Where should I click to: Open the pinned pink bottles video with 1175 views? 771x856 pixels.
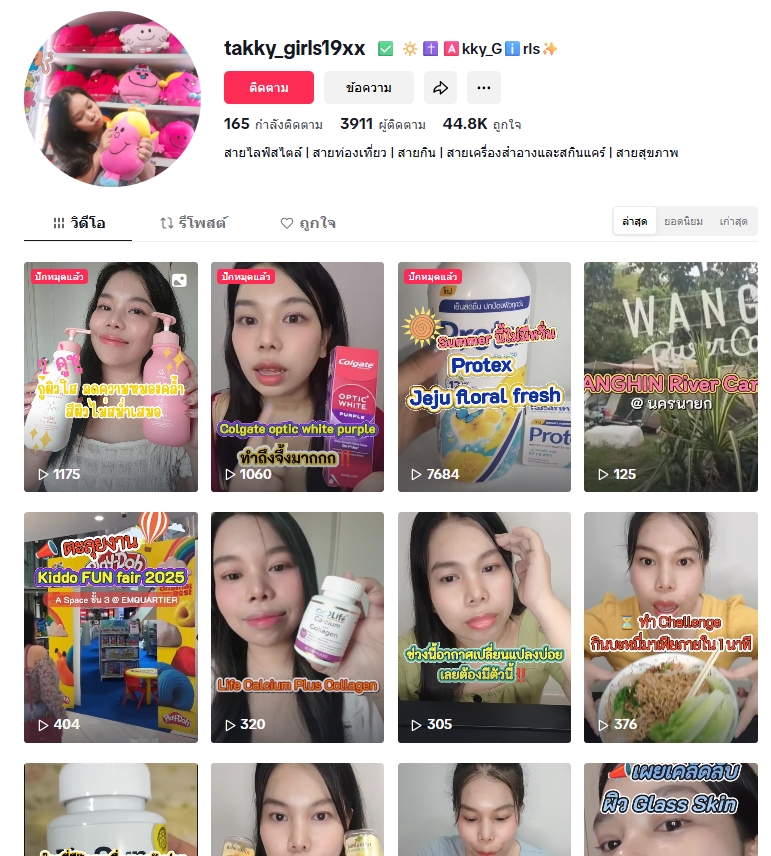pos(110,377)
